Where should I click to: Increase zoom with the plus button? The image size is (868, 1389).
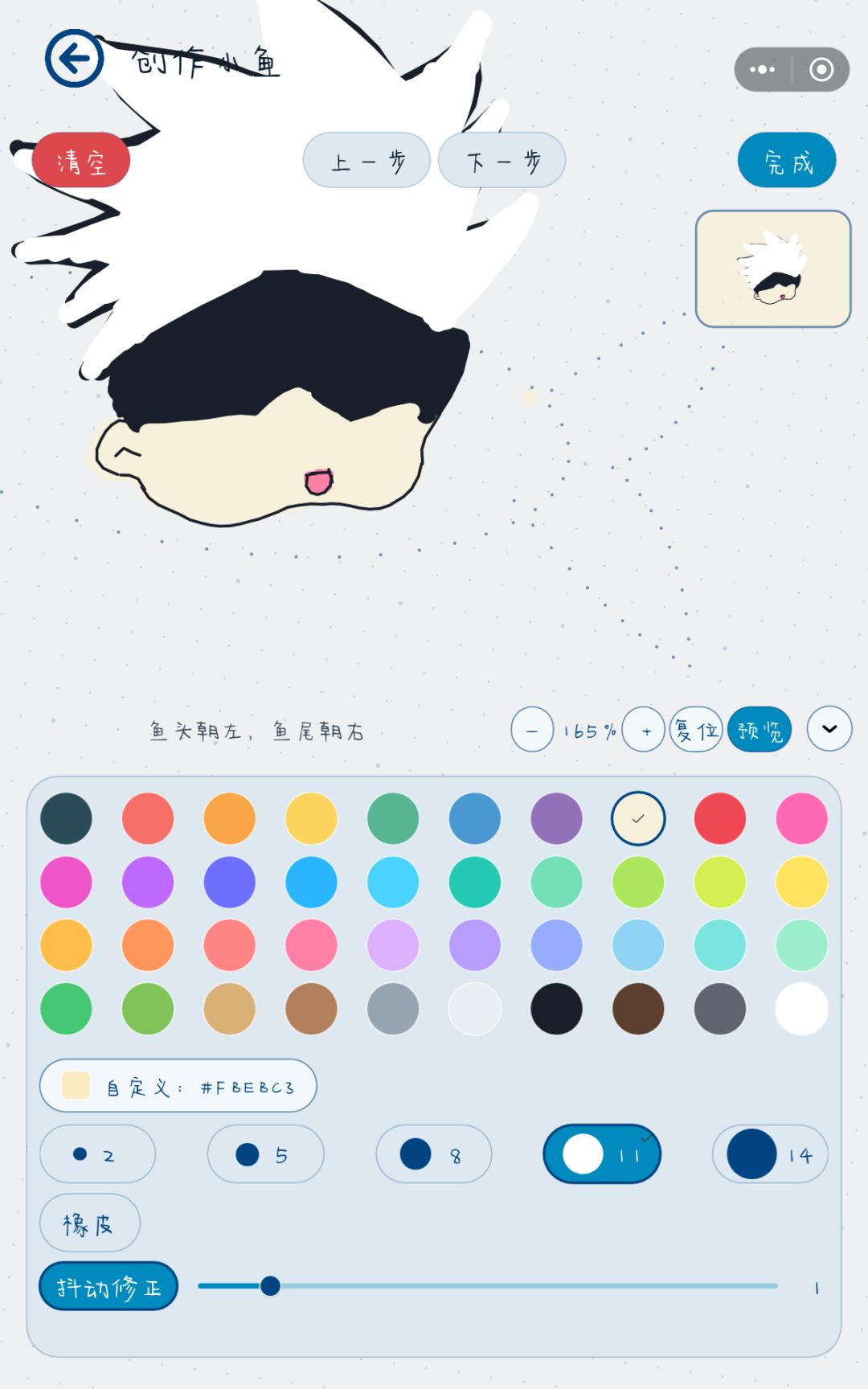coord(644,730)
